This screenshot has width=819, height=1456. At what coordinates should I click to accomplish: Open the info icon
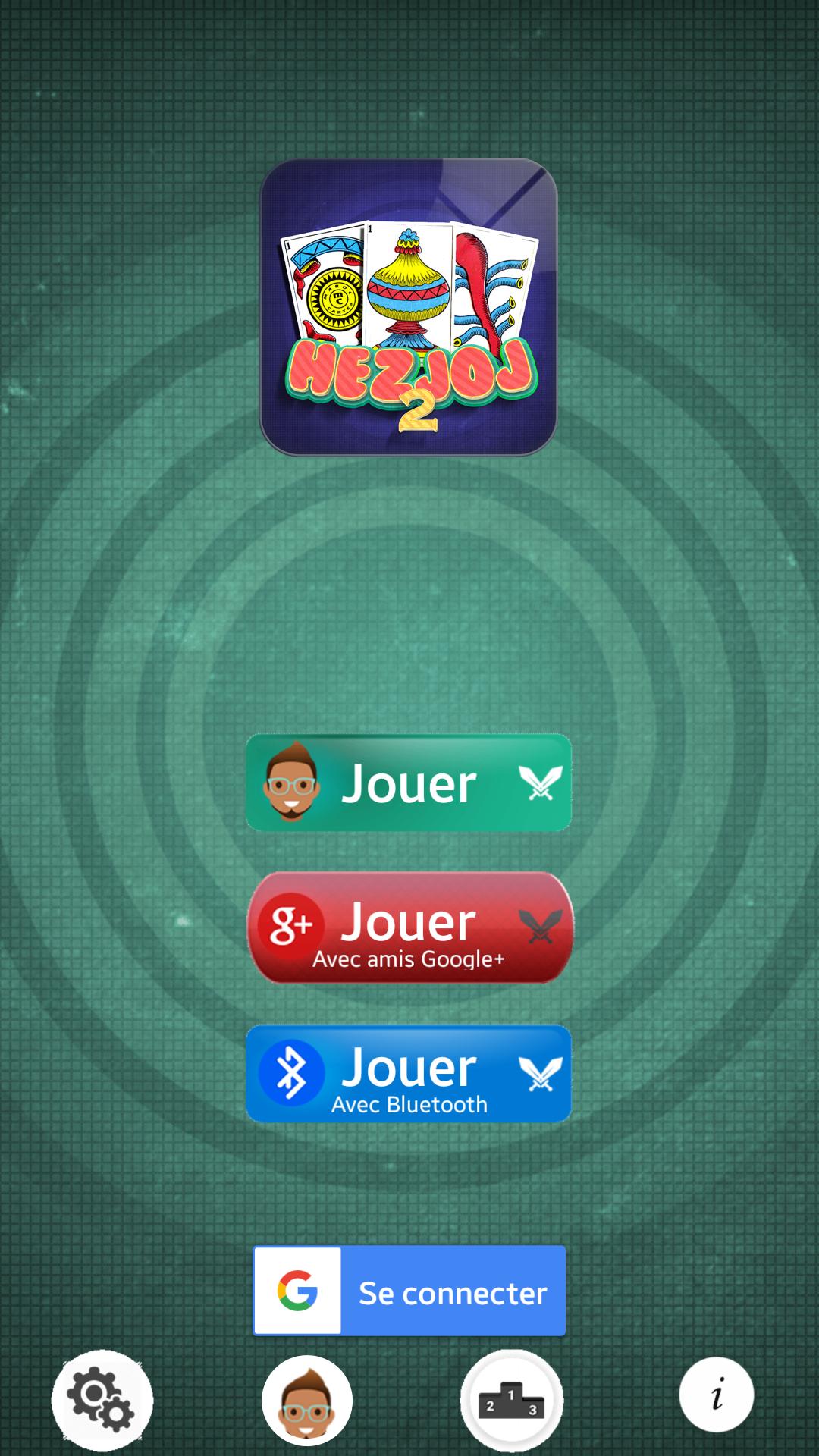[x=717, y=1395]
